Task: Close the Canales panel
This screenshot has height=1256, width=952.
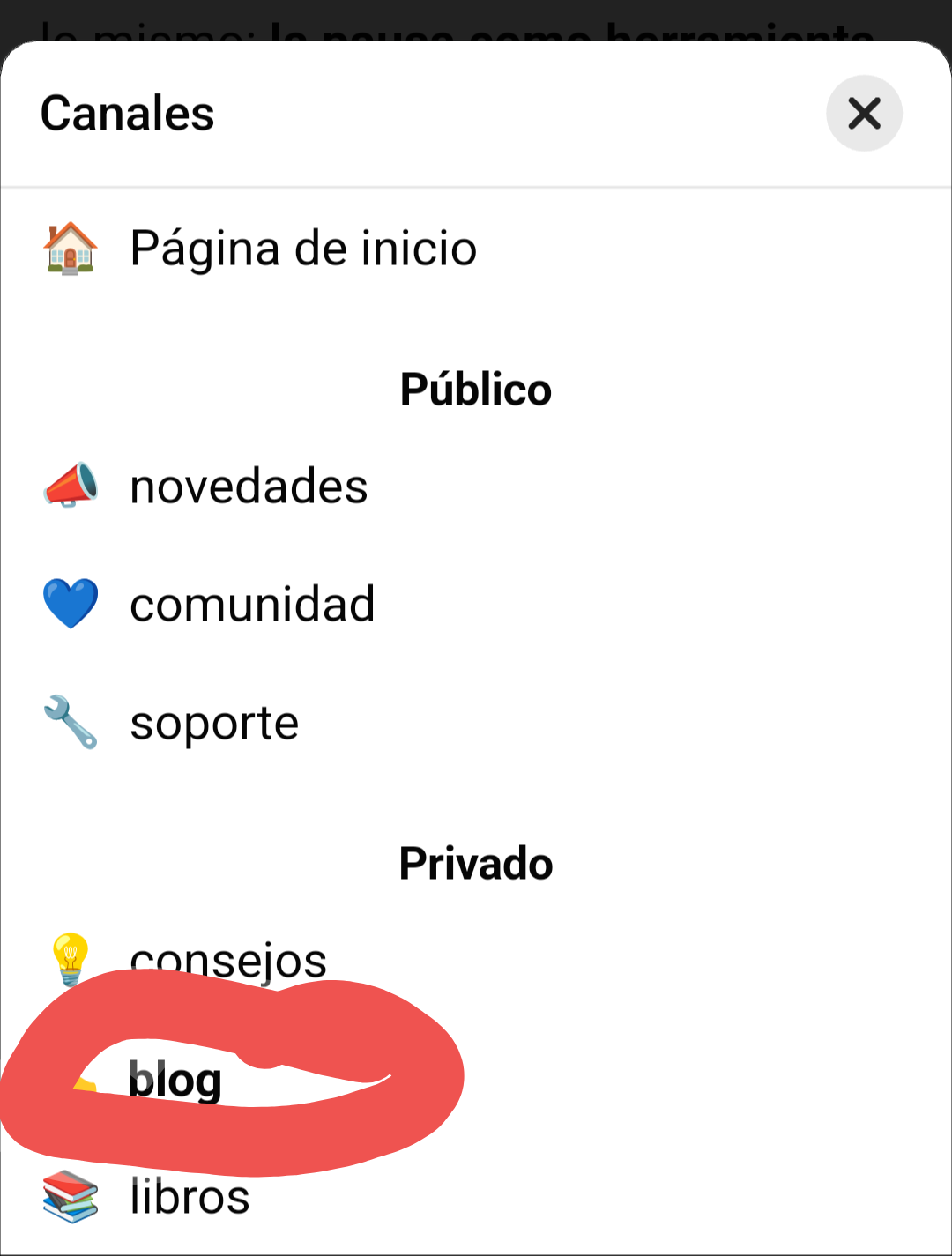Action: pyautogui.click(x=864, y=114)
